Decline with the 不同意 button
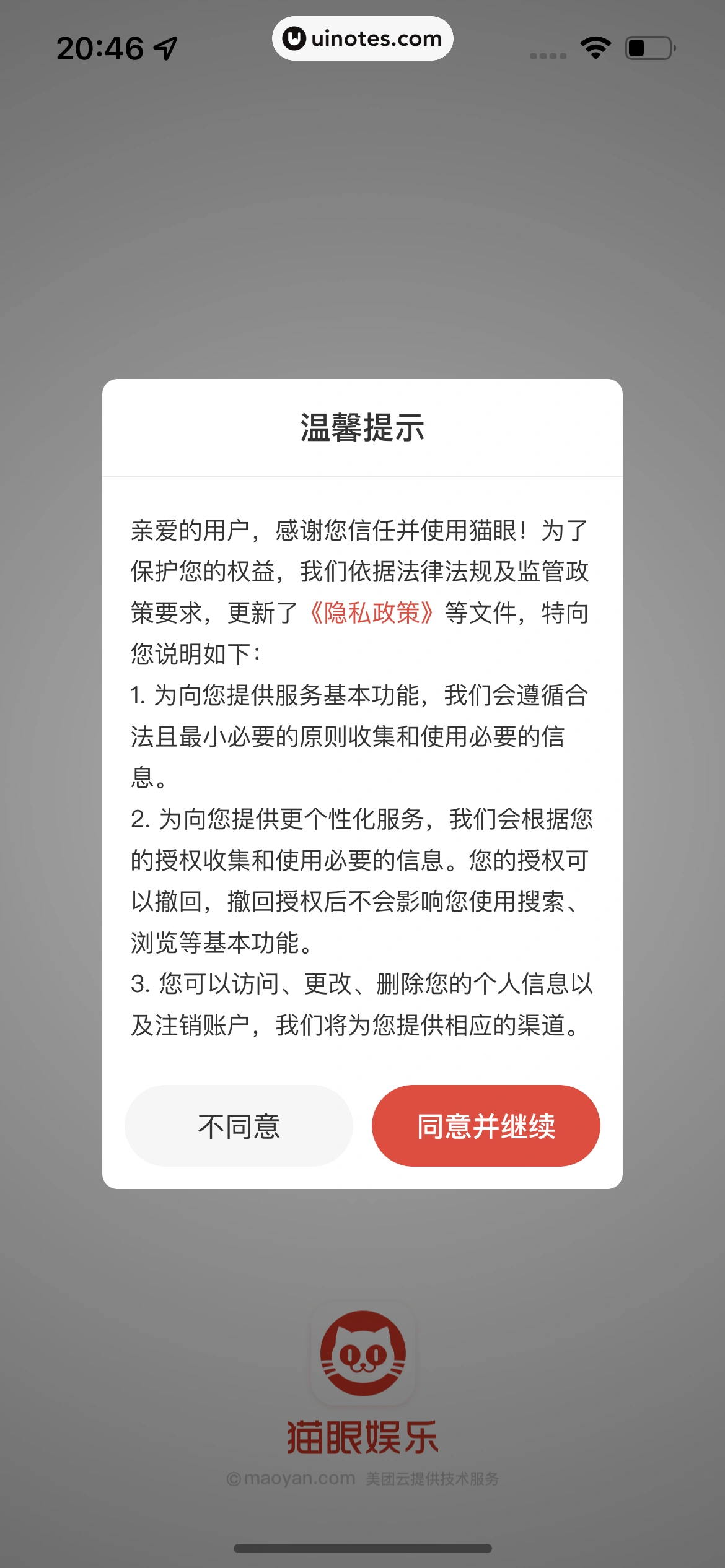Viewport: 725px width, 1568px height. click(x=239, y=1126)
